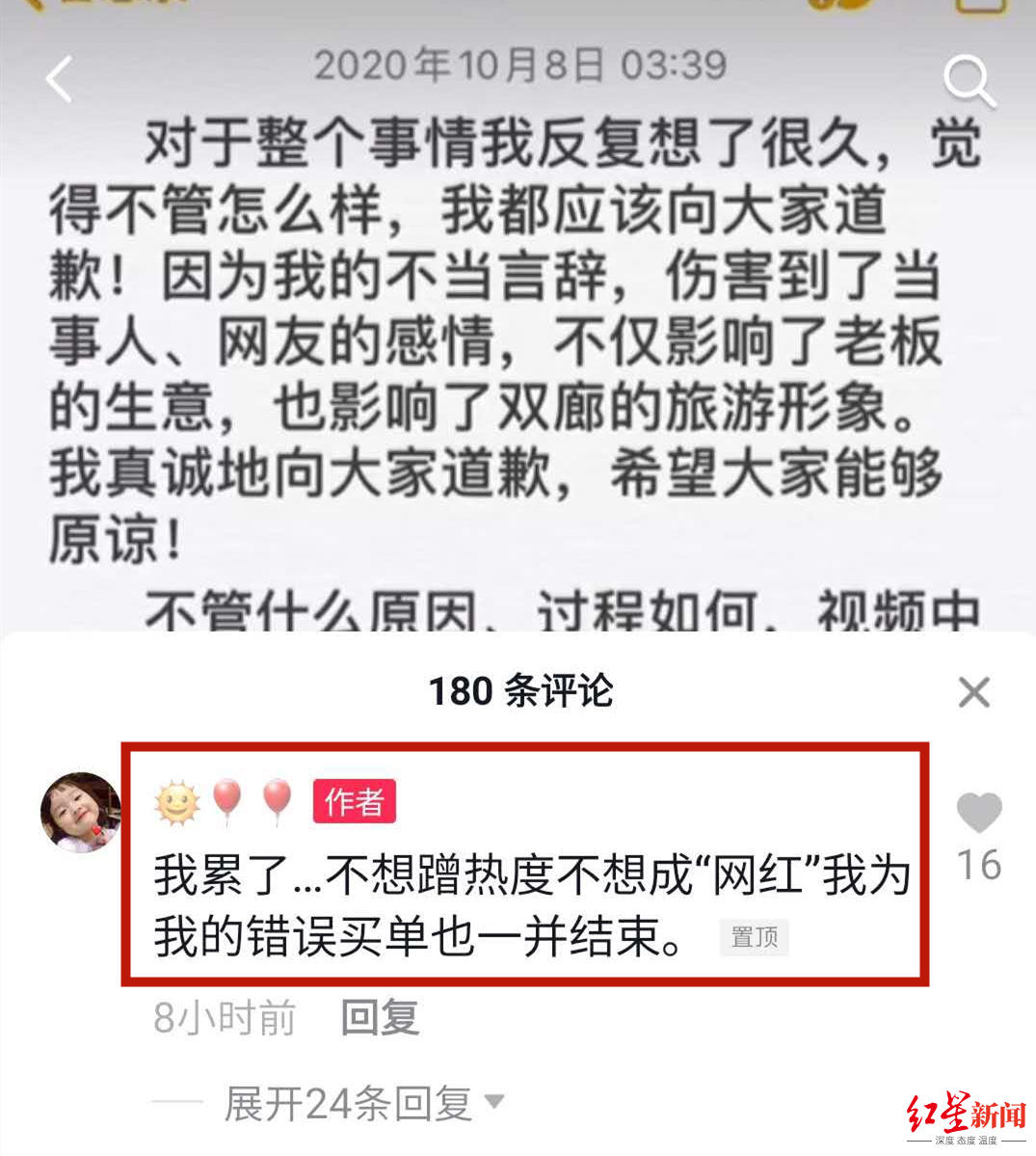Close the 180 条评论 comments panel
This screenshot has width=1036, height=1156.
coord(974,691)
